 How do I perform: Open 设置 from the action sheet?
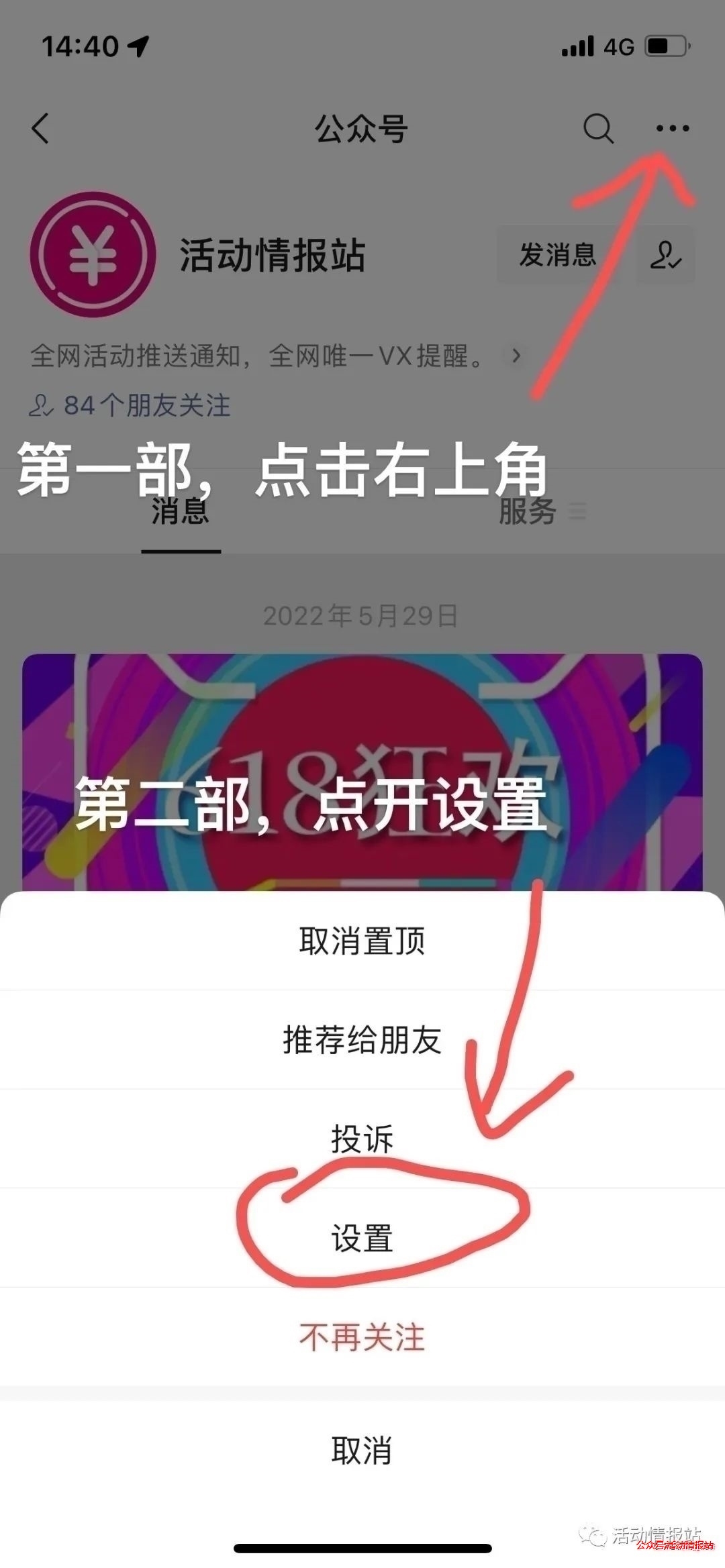[x=362, y=1238]
